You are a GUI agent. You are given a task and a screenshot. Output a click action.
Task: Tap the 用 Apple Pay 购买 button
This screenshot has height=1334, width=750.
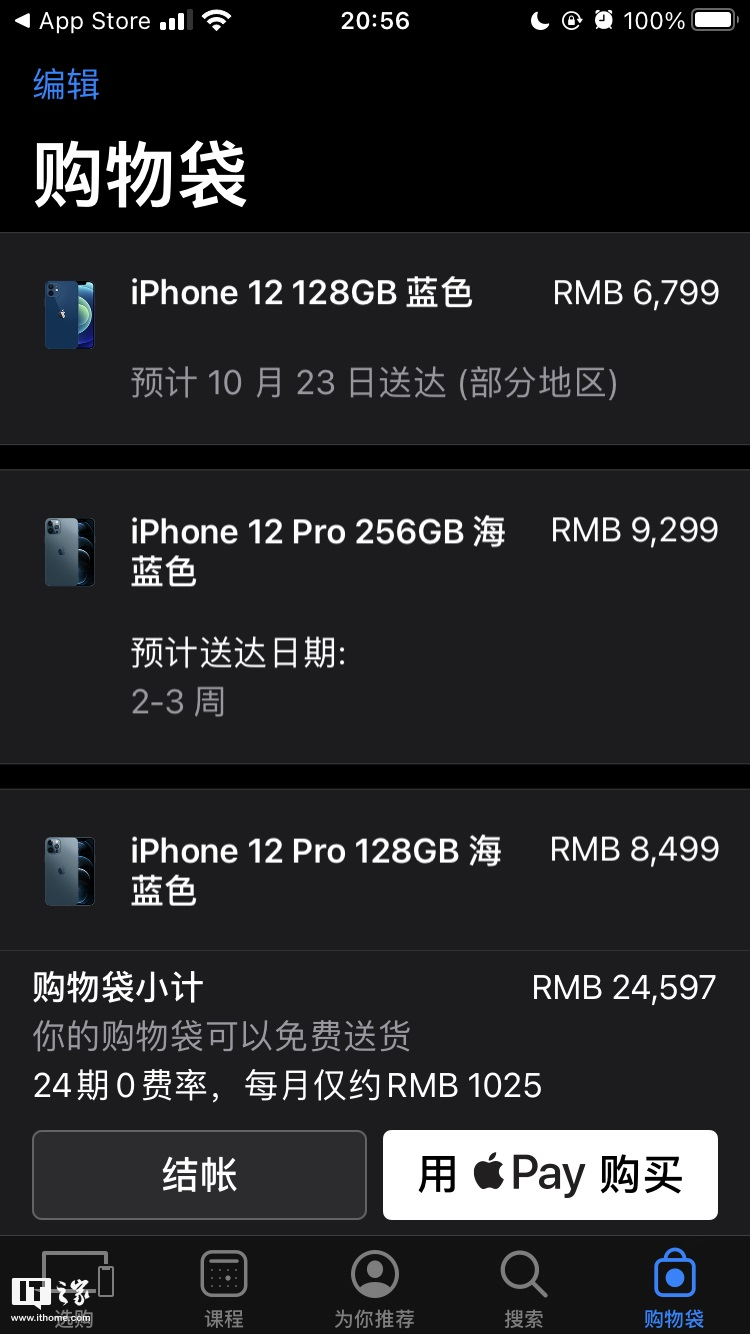point(549,1174)
